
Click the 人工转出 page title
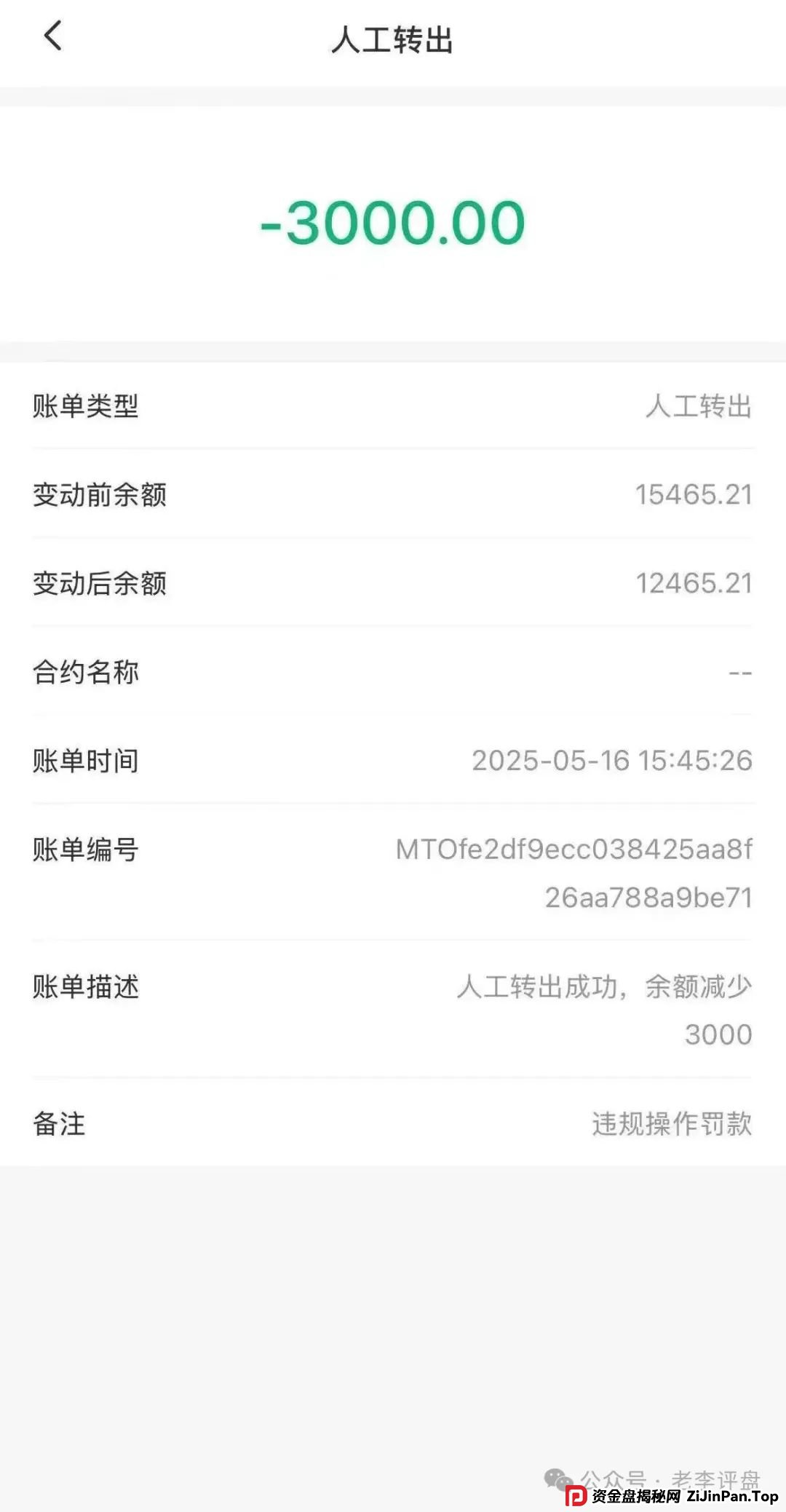pyautogui.click(x=393, y=40)
